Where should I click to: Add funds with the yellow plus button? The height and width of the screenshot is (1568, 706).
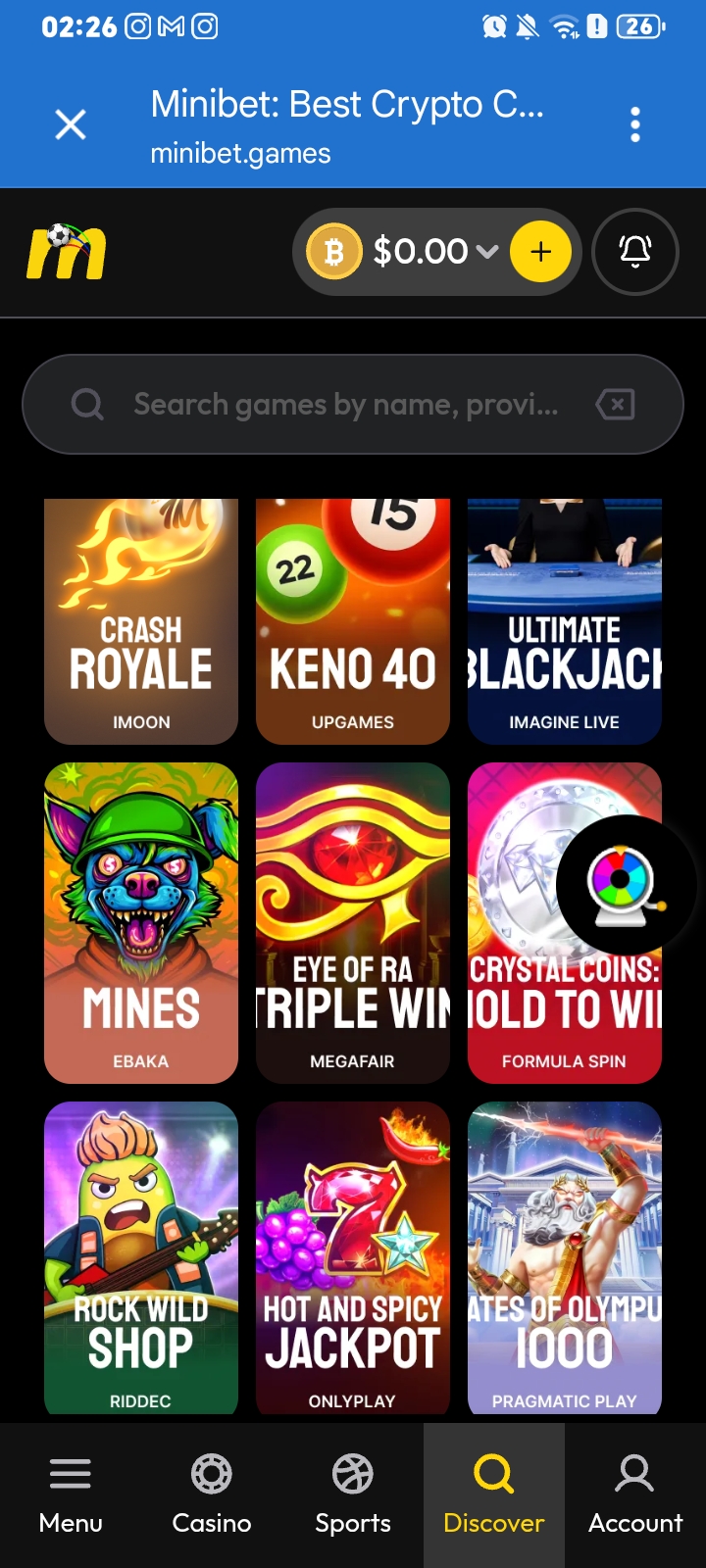tap(540, 252)
